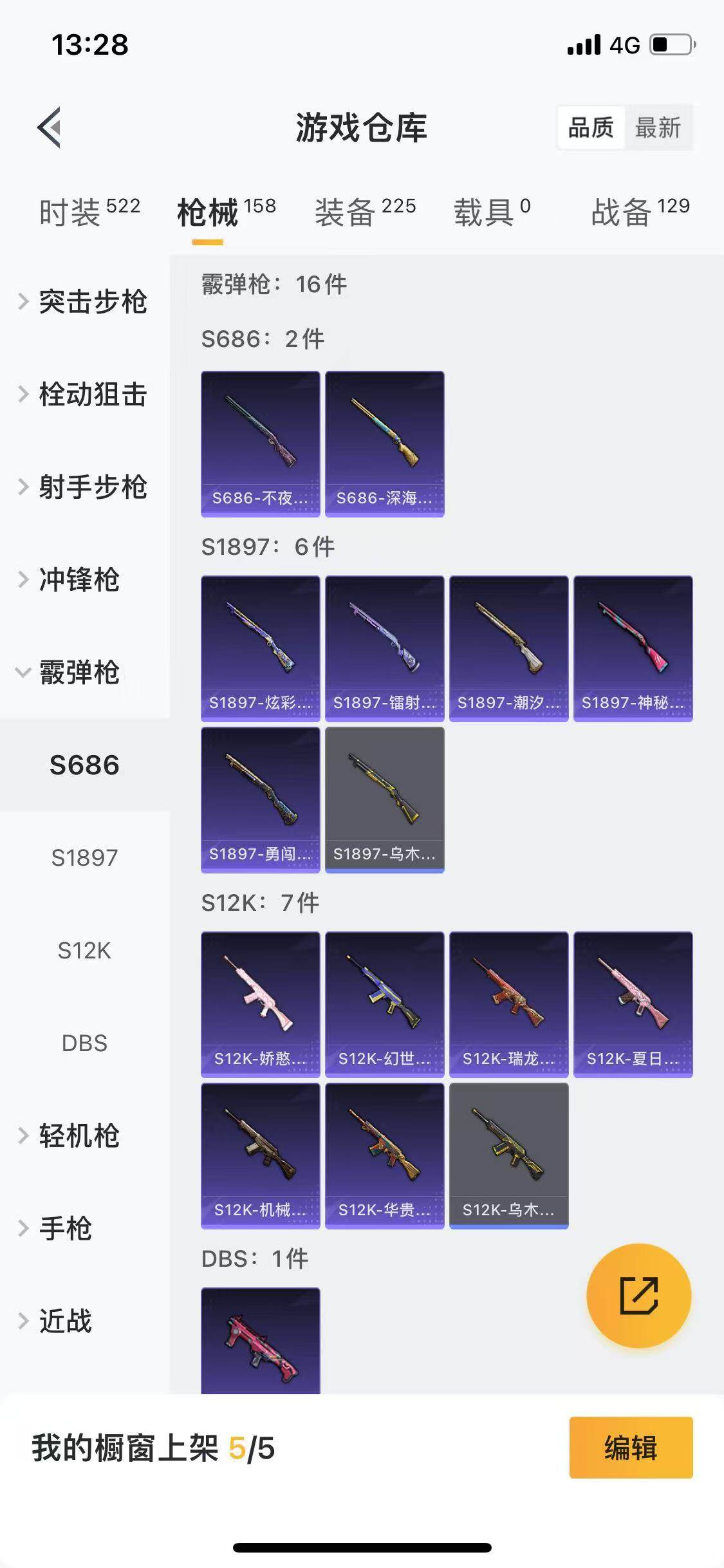The image size is (724, 1568).
Task: Expand the 射手步枪 category
Action: (84, 487)
